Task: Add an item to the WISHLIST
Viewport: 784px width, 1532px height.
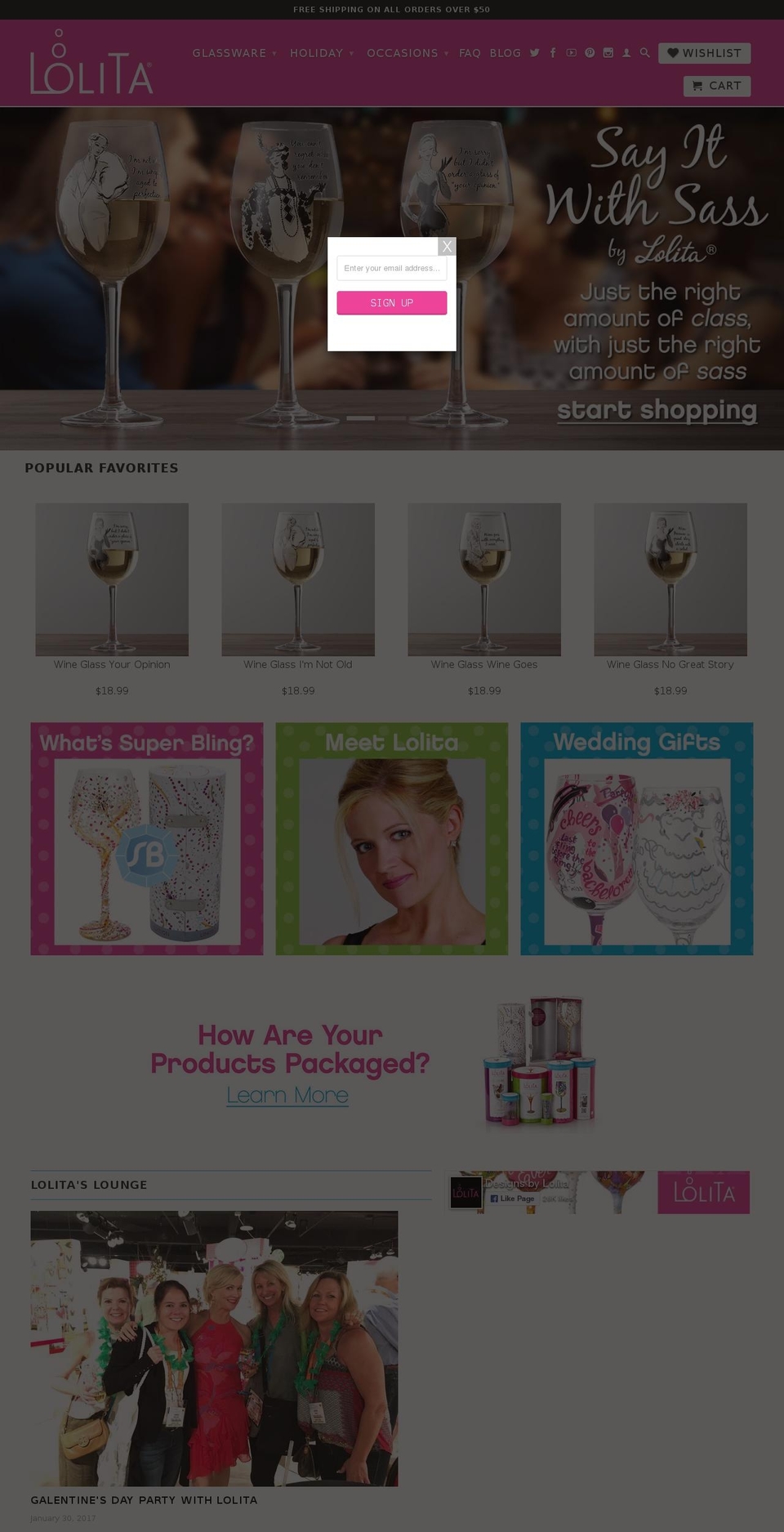Action: [704, 53]
